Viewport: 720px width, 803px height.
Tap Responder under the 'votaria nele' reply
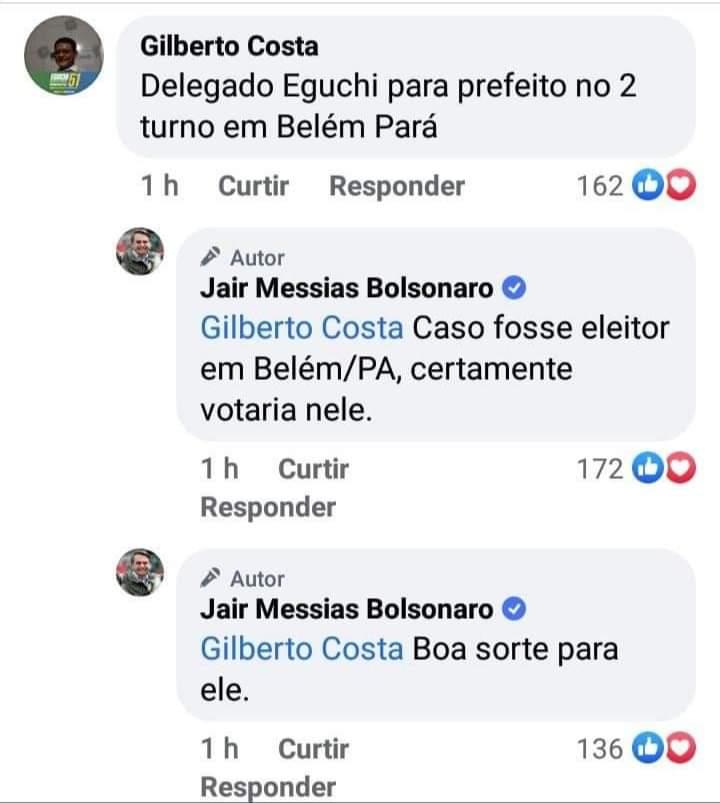coord(268,507)
